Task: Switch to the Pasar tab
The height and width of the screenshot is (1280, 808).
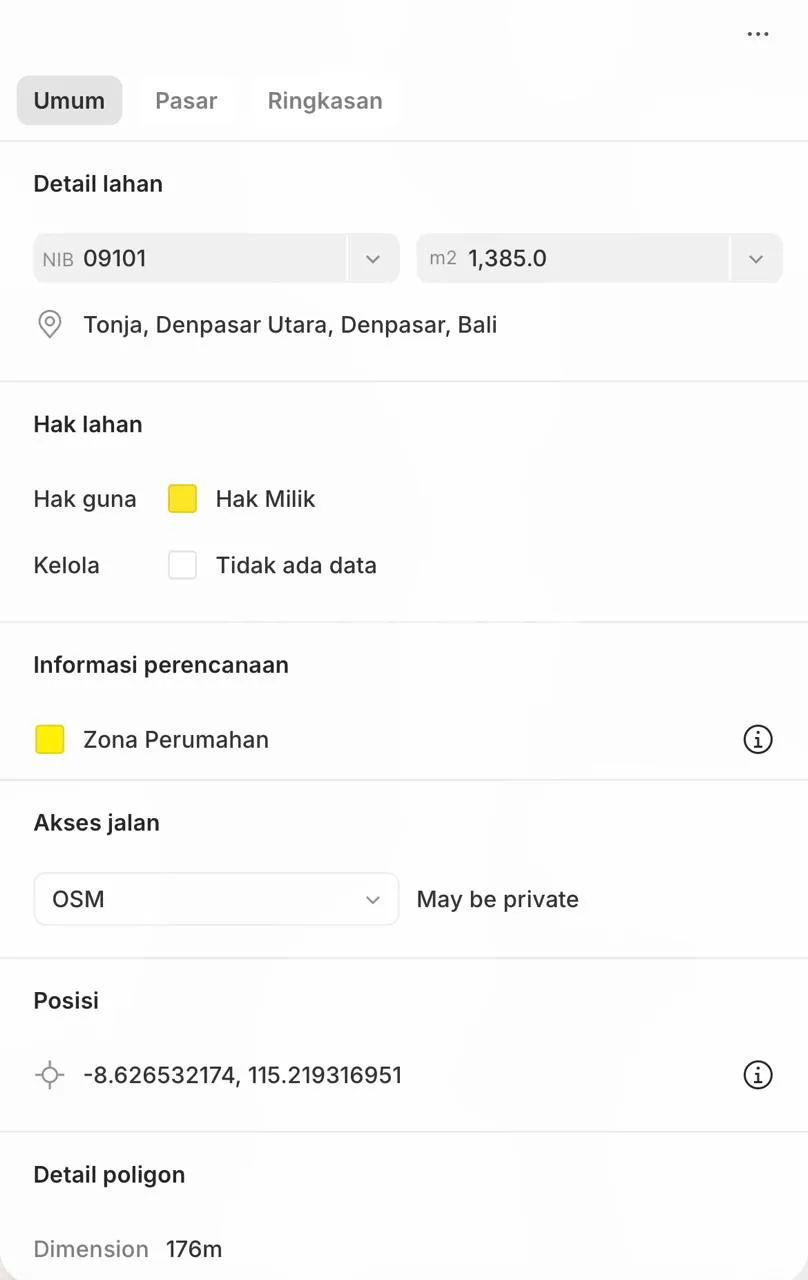Action: 186,101
